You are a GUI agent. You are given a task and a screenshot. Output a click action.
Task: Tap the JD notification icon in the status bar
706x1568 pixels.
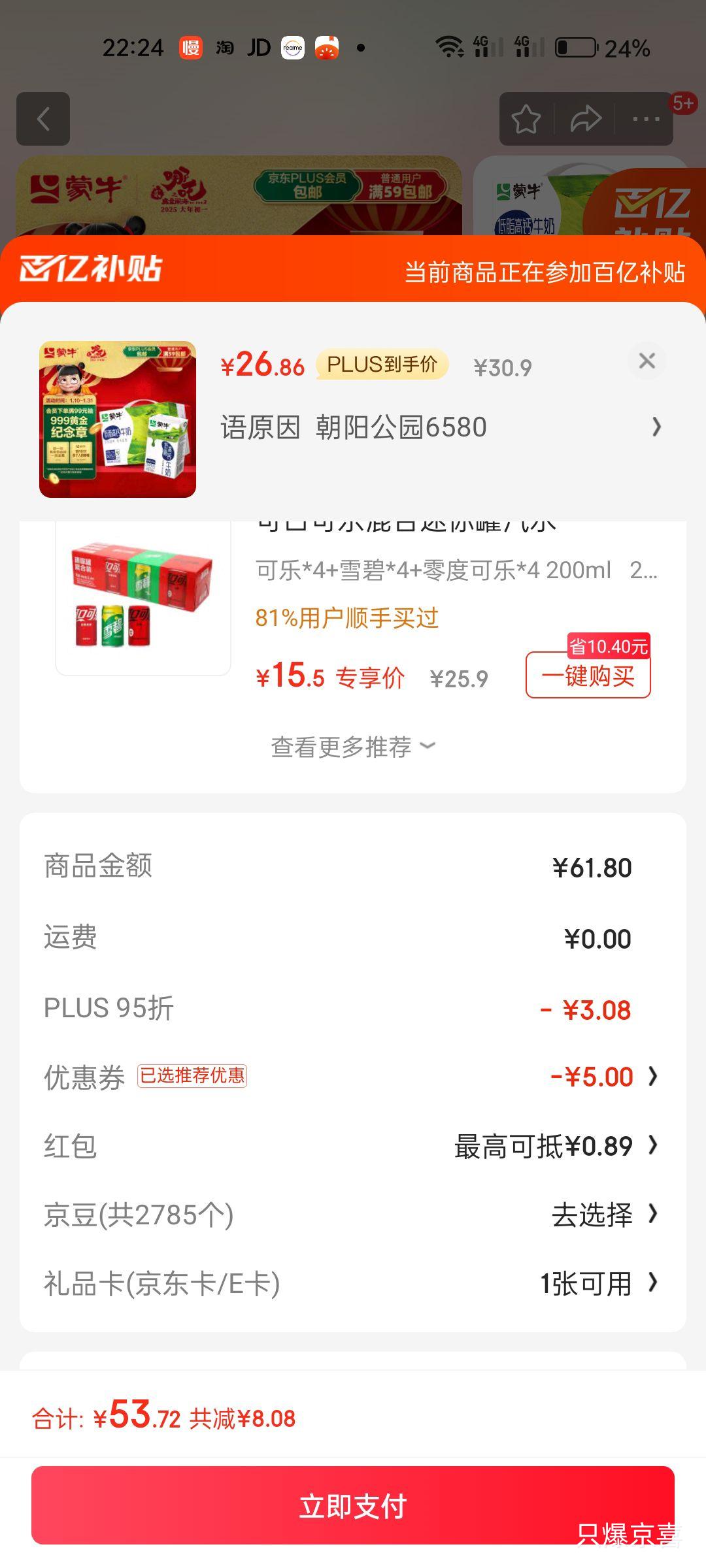click(x=258, y=48)
